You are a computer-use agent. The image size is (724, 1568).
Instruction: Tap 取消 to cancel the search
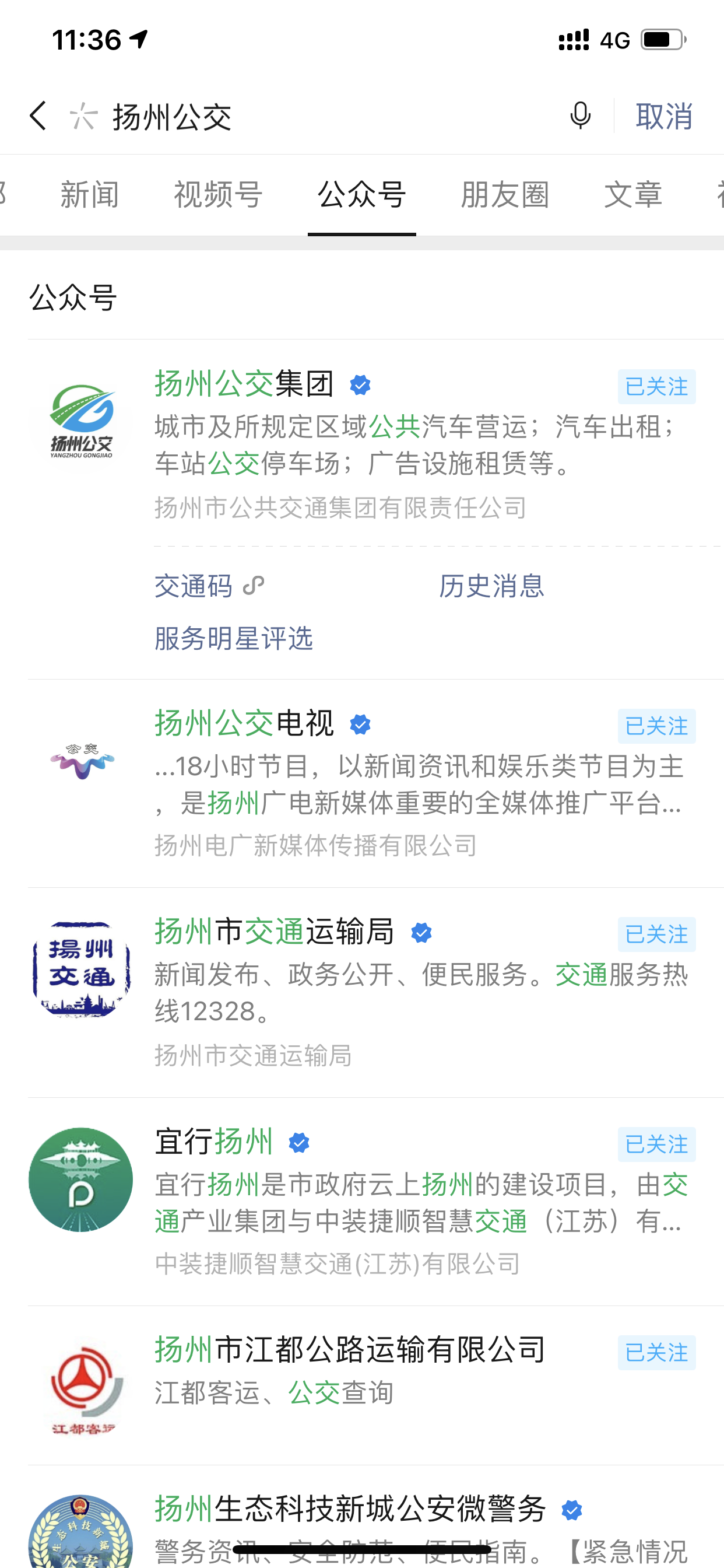point(664,116)
